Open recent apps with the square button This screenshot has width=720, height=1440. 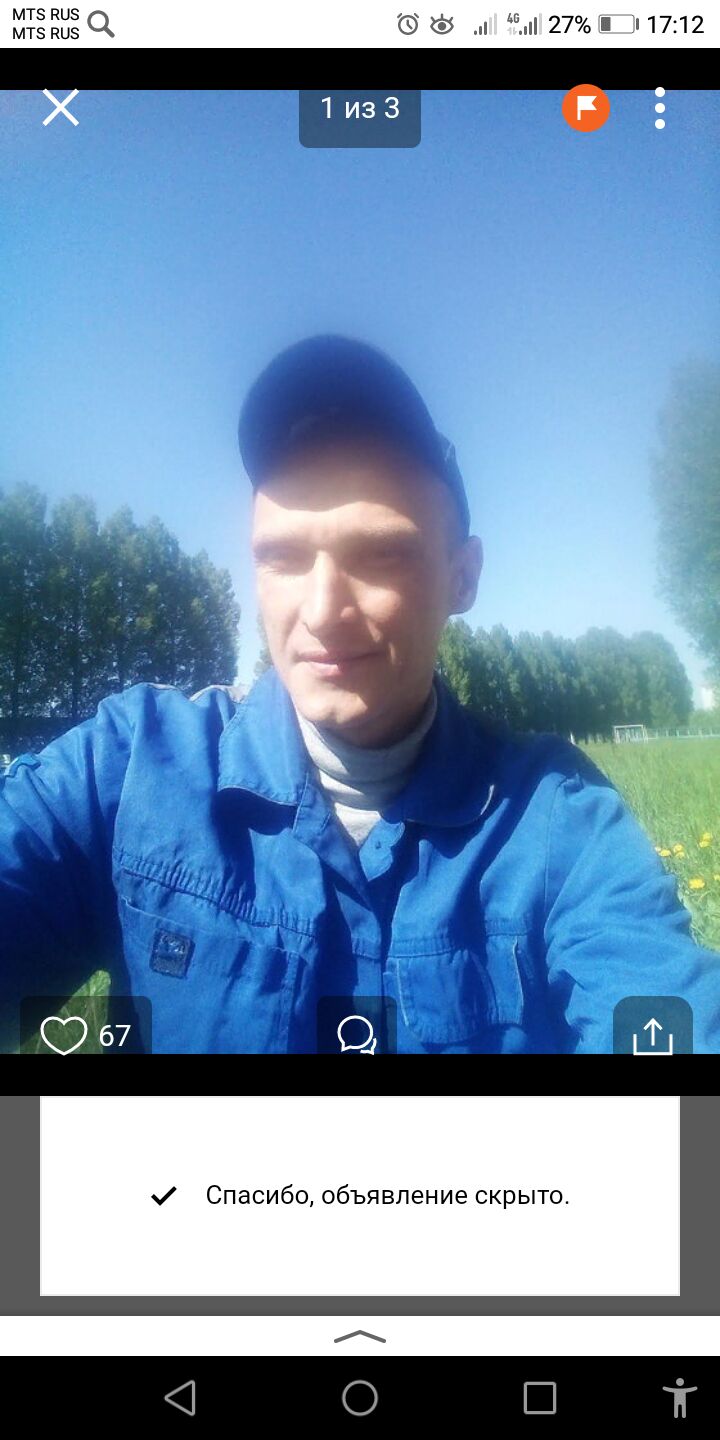pyautogui.click(x=540, y=1398)
